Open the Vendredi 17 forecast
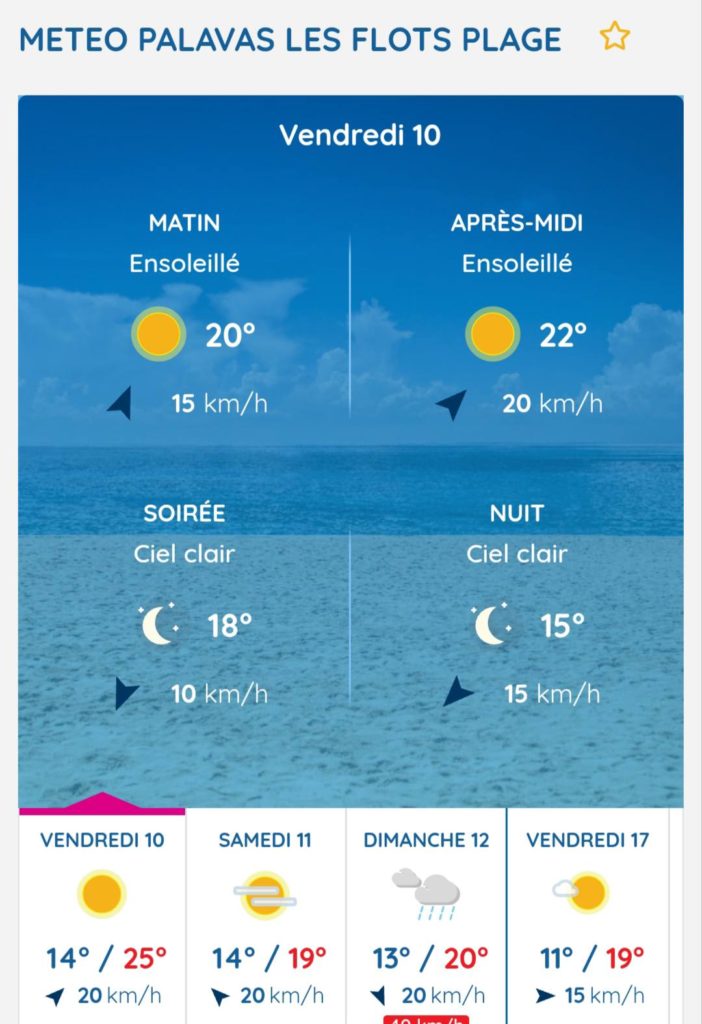Viewport: 702px width, 1024px height. [x=587, y=915]
